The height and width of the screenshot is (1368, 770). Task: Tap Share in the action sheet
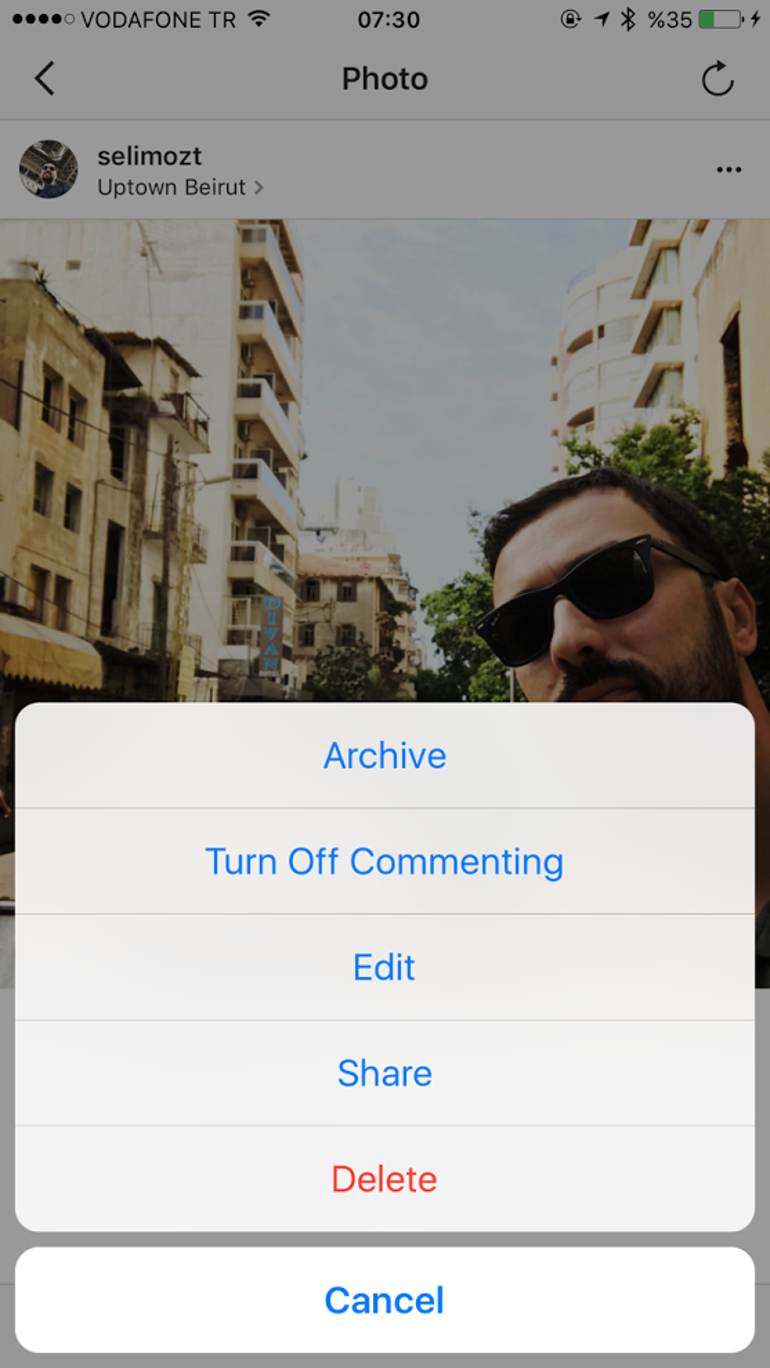point(385,1074)
